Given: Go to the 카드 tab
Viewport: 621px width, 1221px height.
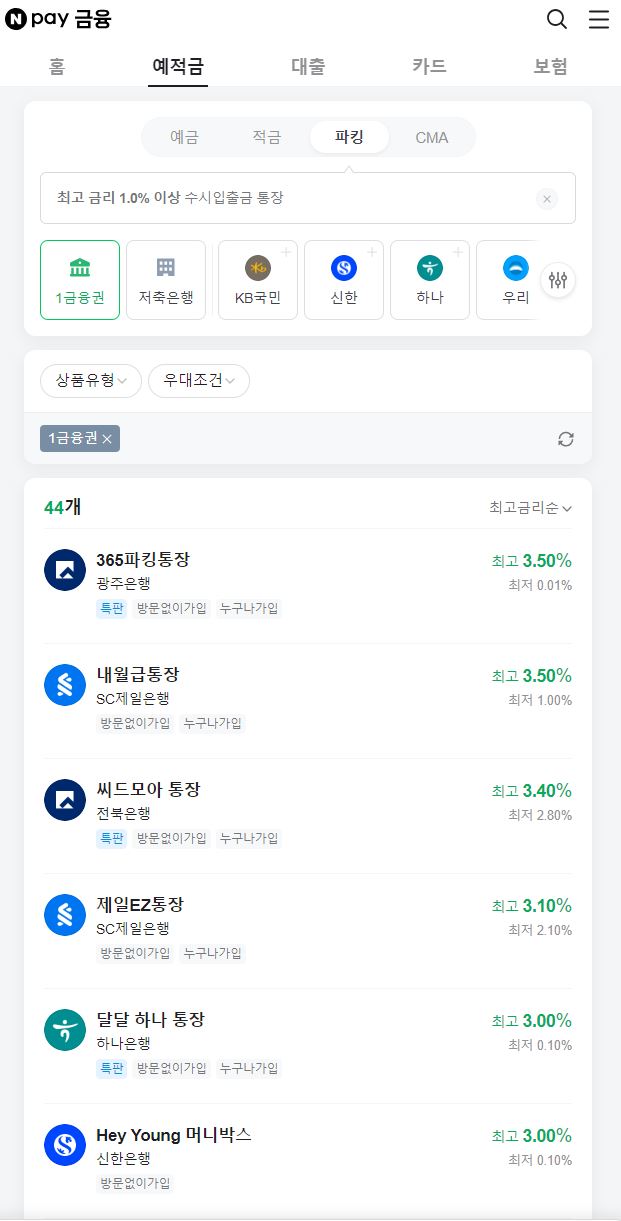Looking at the screenshot, I should pyautogui.click(x=429, y=66).
